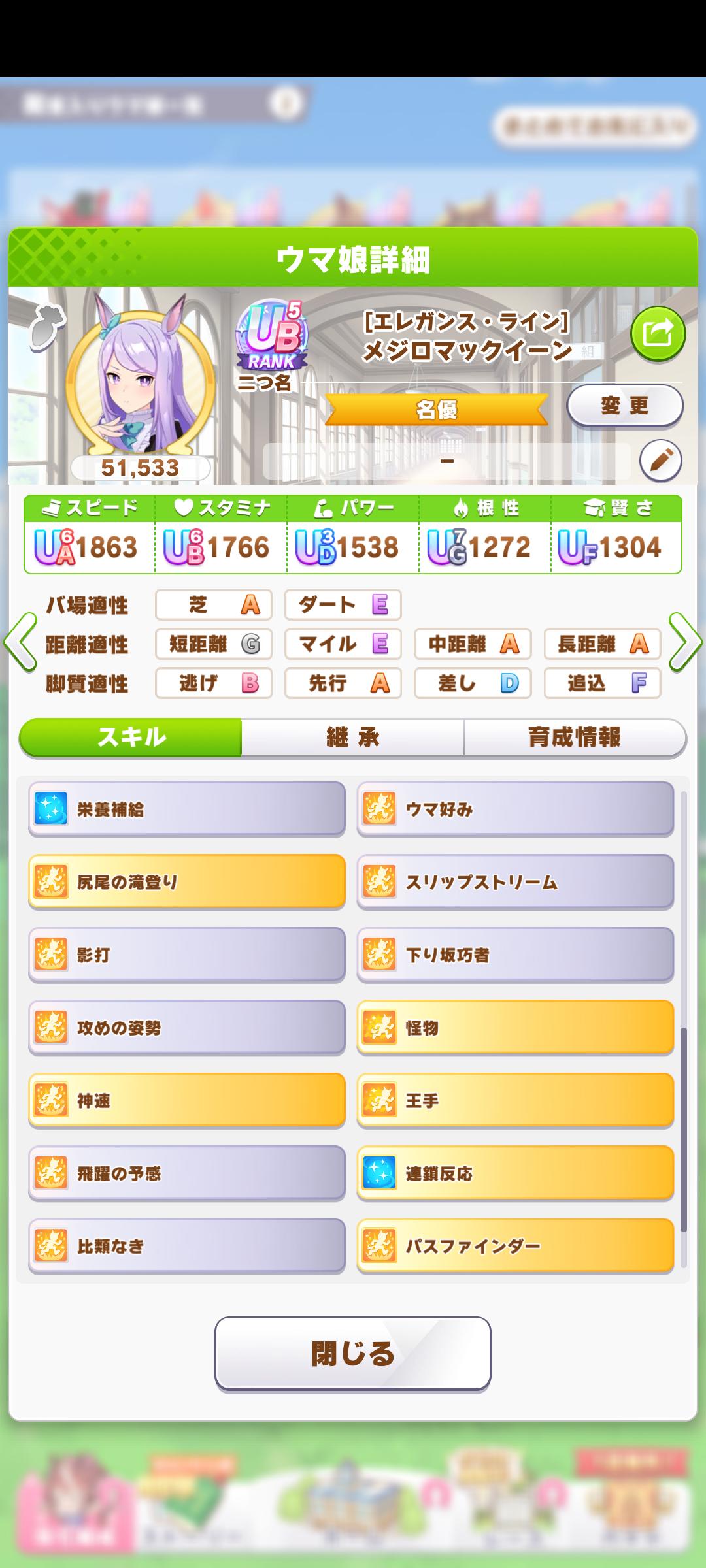Go to the next Uma Musume
706x1568 pixels.
685,642
